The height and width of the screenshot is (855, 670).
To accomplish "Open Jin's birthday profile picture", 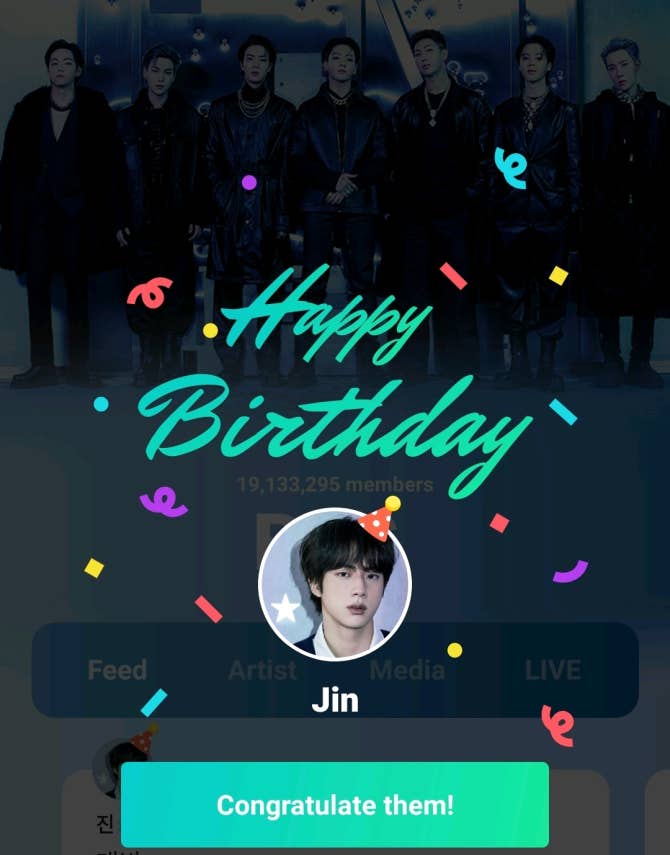I will click(x=334, y=584).
